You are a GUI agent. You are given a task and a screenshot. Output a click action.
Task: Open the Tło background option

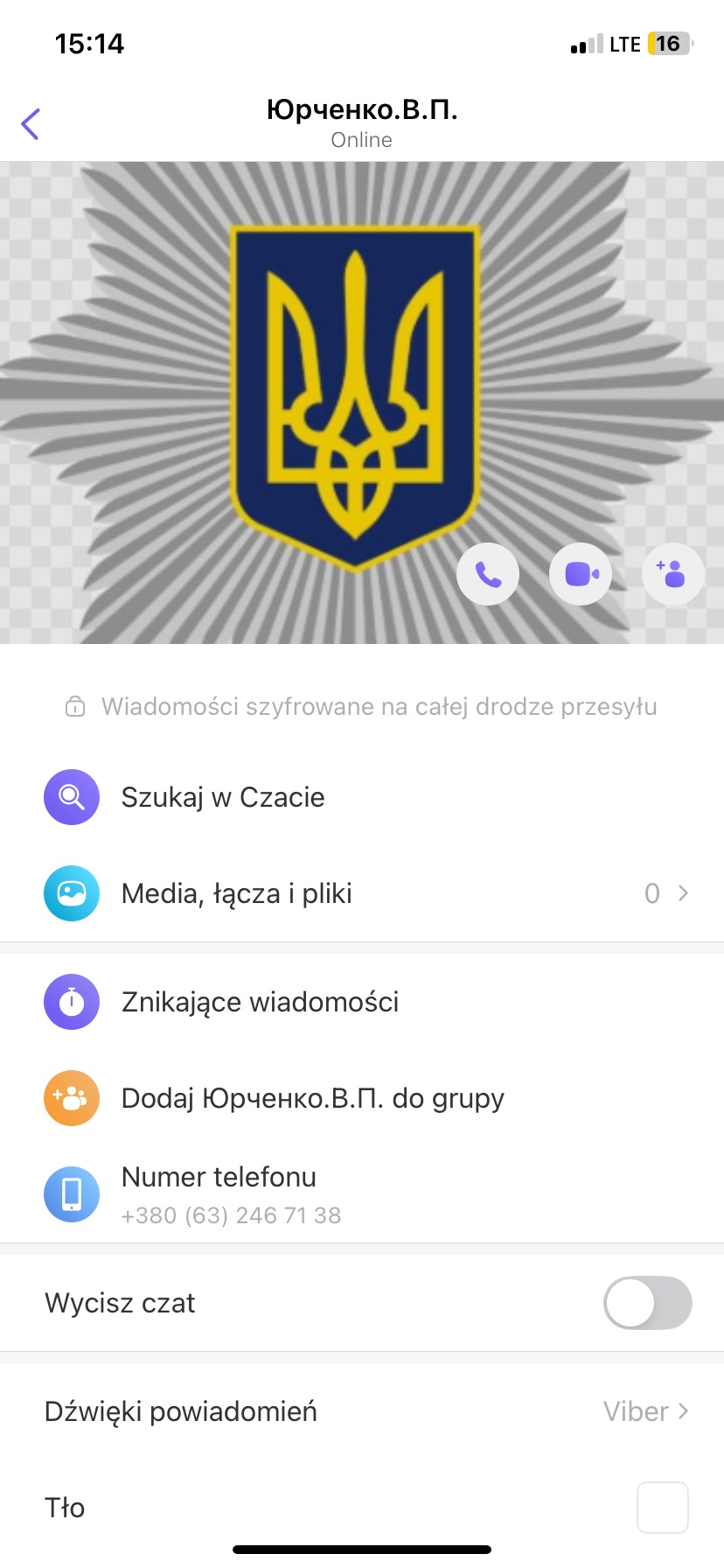(x=362, y=1508)
